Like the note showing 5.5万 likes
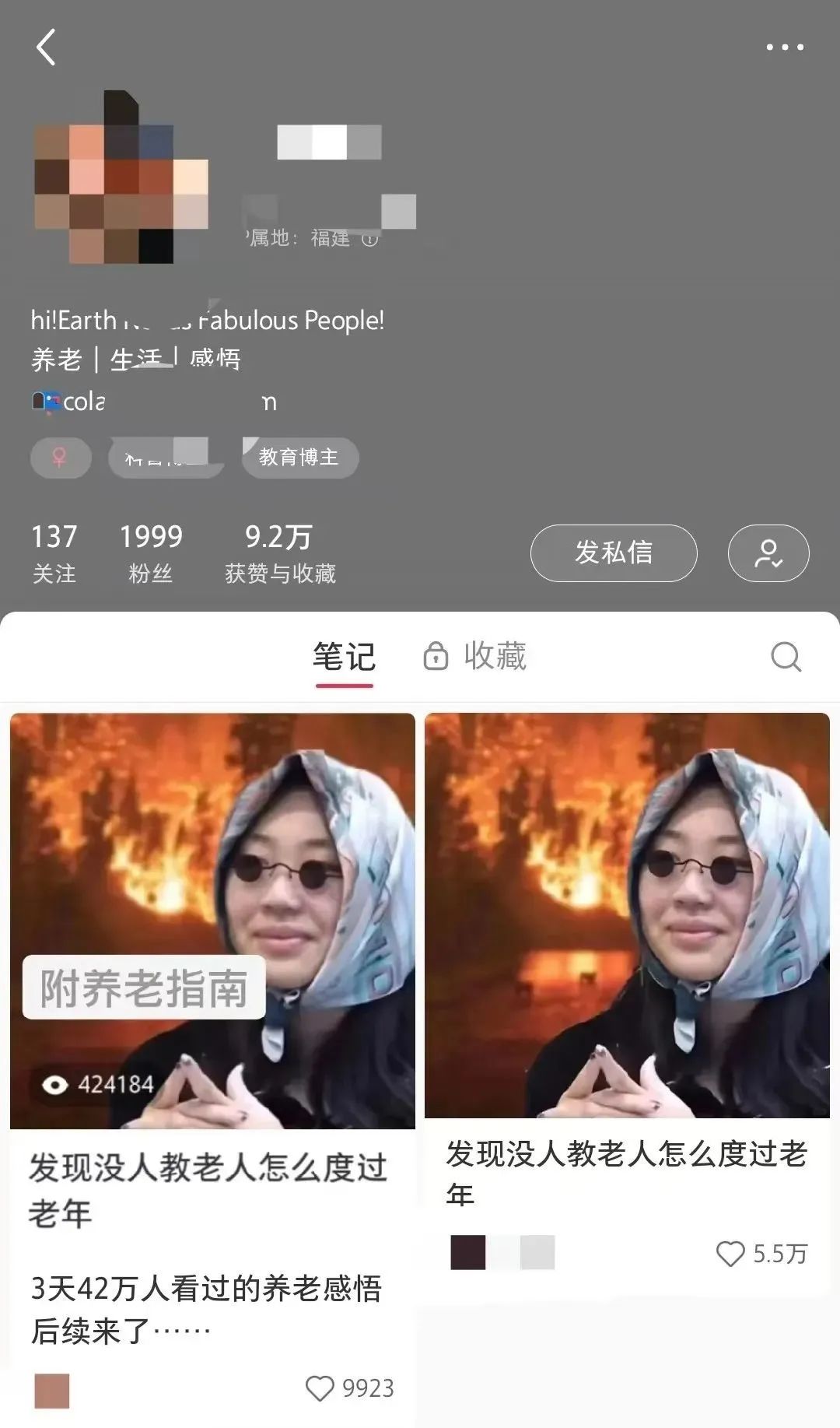Screen dimensions: 840x1428 pyautogui.click(x=730, y=1254)
